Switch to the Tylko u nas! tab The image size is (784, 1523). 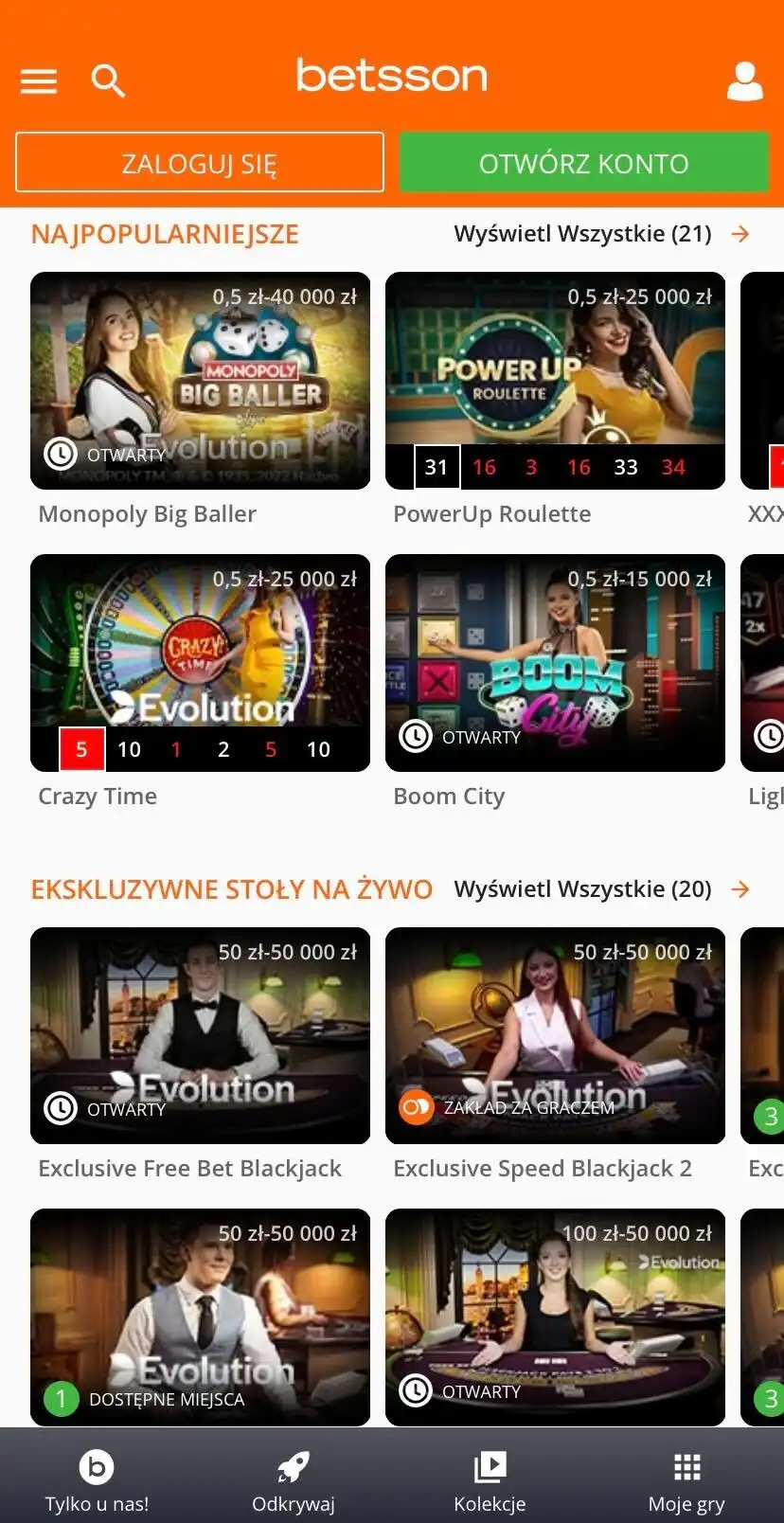pyautogui.click(x=97, y=1481)
